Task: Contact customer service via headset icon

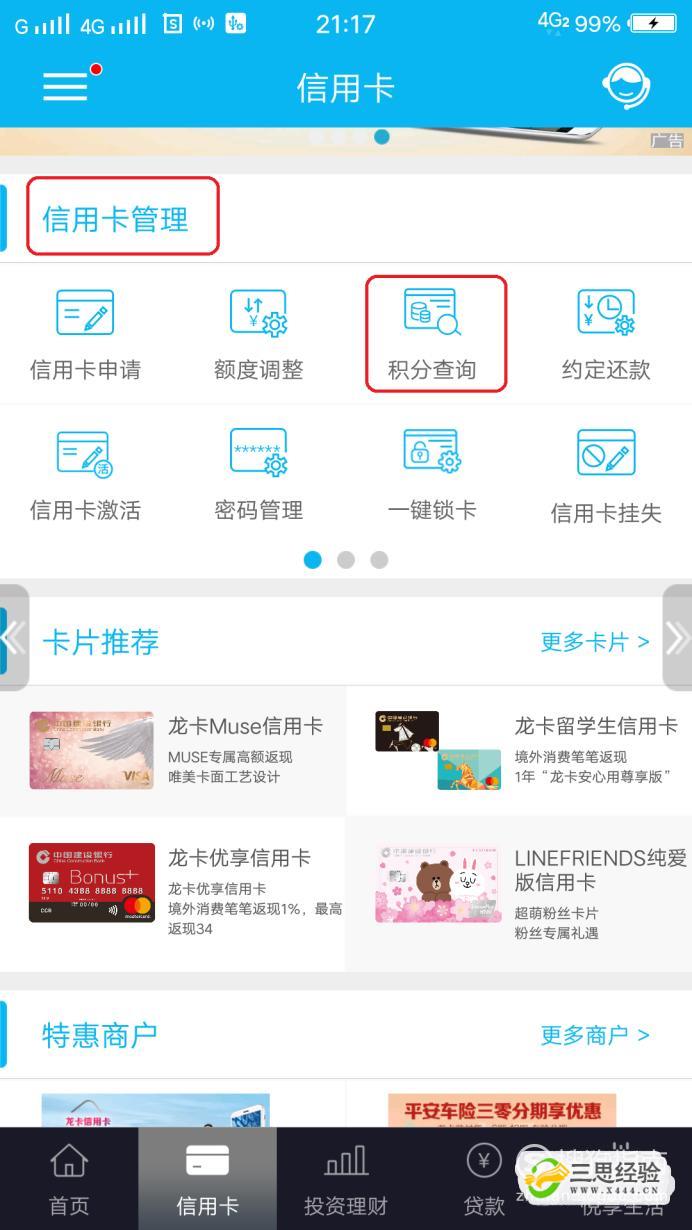Action: [x=626, y=87]
